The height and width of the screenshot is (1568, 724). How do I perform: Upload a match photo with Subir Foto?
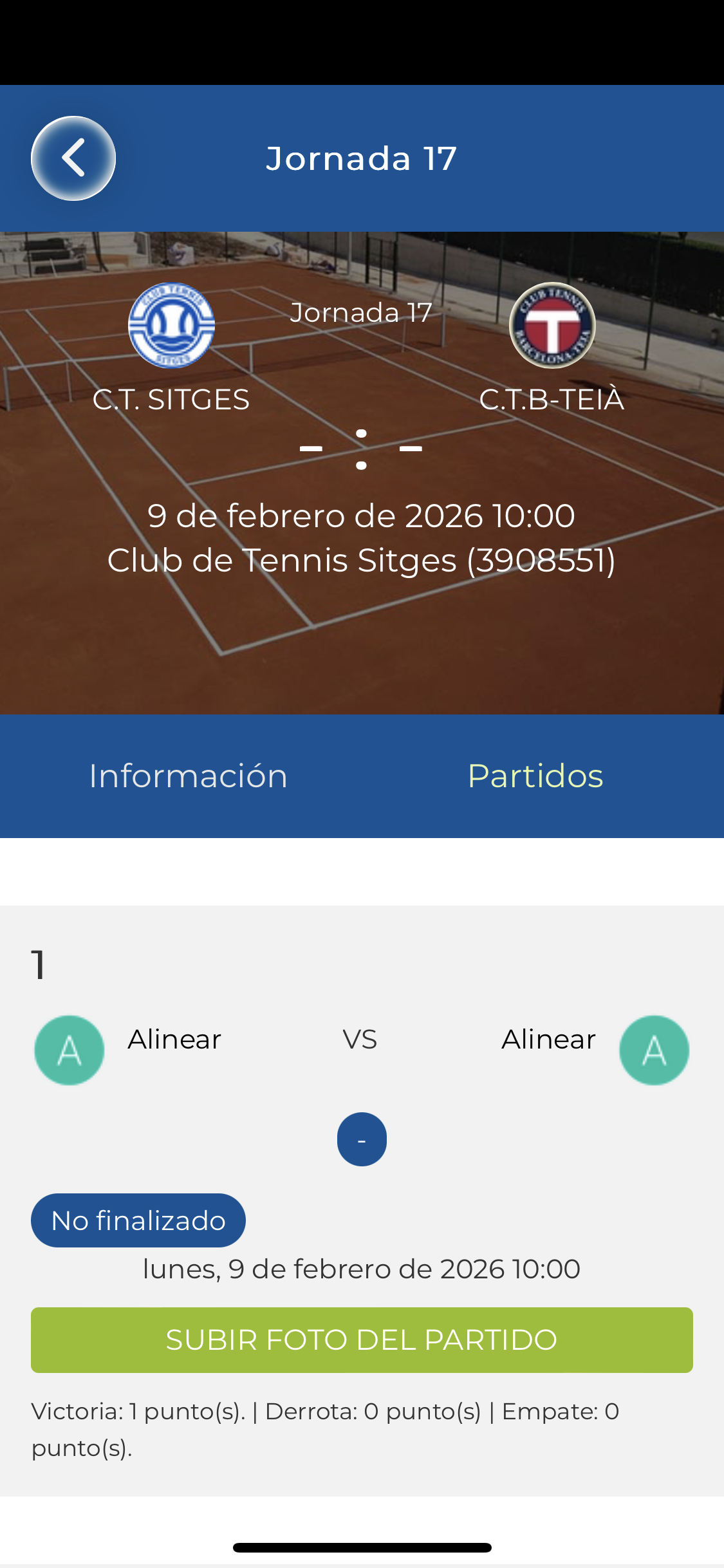coord(362,1339)
